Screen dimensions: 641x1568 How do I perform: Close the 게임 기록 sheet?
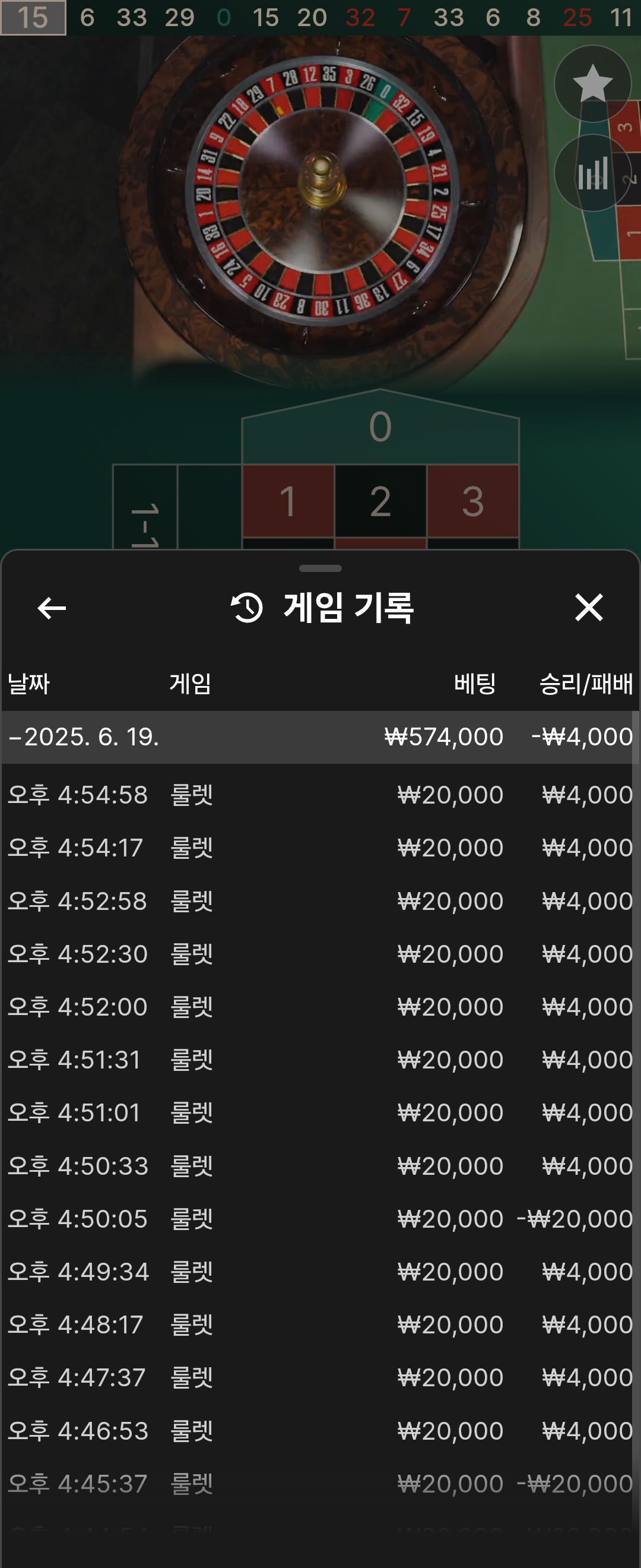click(588, 608)
